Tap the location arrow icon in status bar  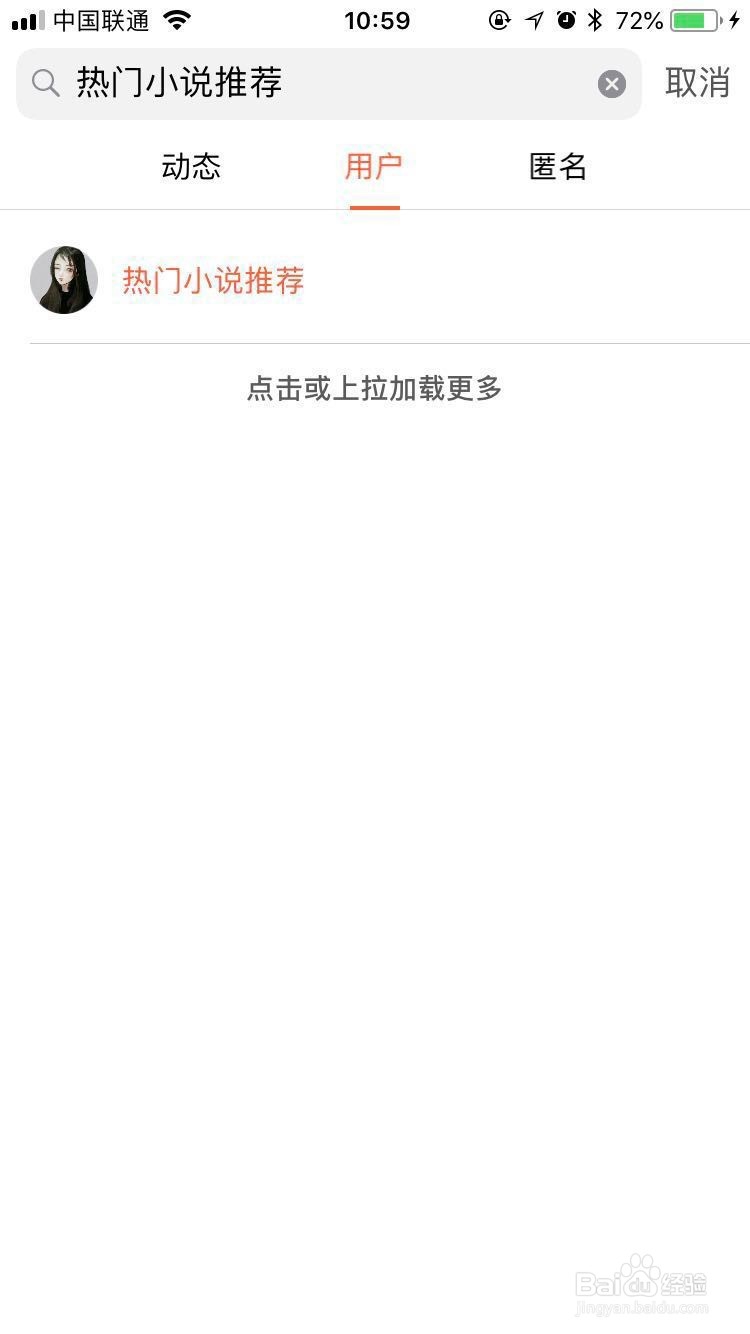(x=535, y=20)
